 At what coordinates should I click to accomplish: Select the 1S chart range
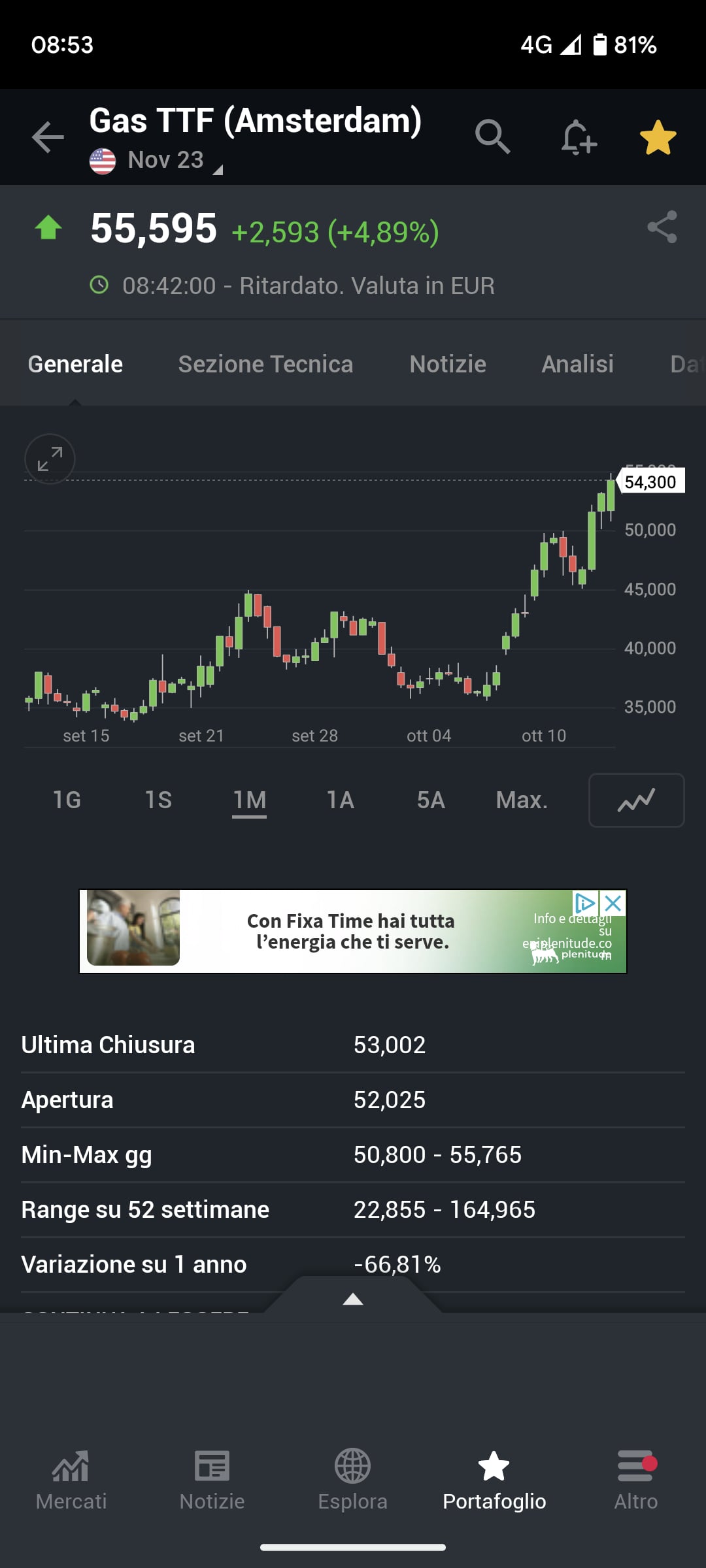[x=158, y=800]
